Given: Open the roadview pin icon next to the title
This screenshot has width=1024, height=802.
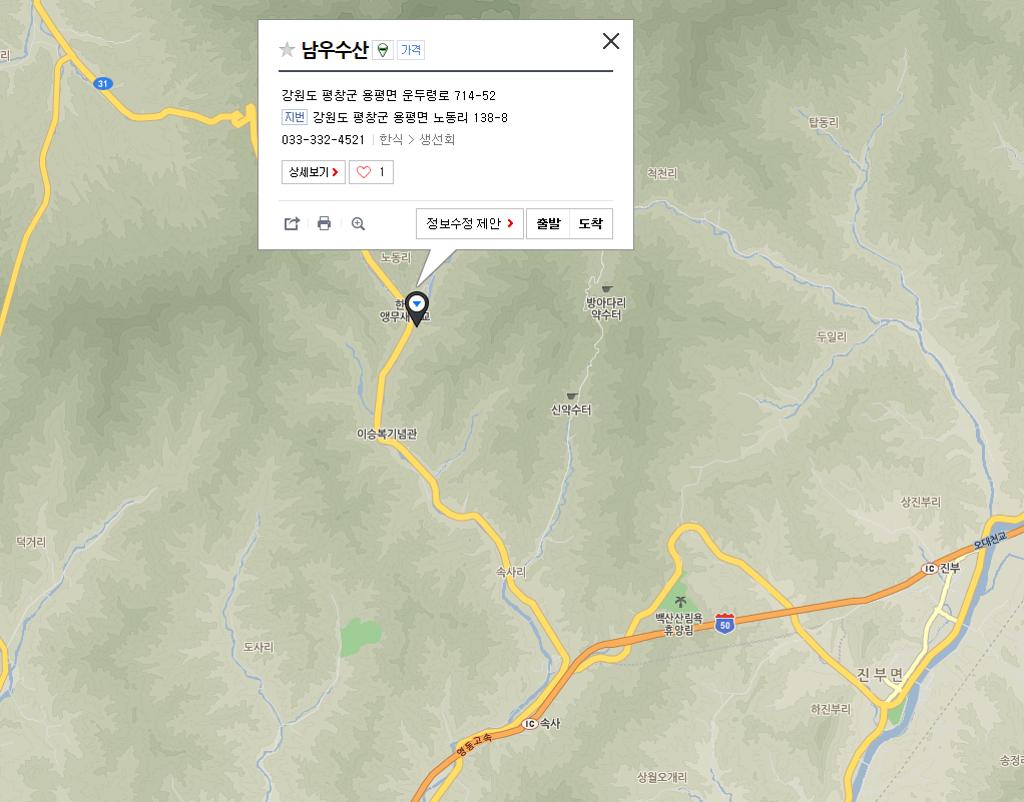Looking at the screenshot, I should tap(383, 50).
